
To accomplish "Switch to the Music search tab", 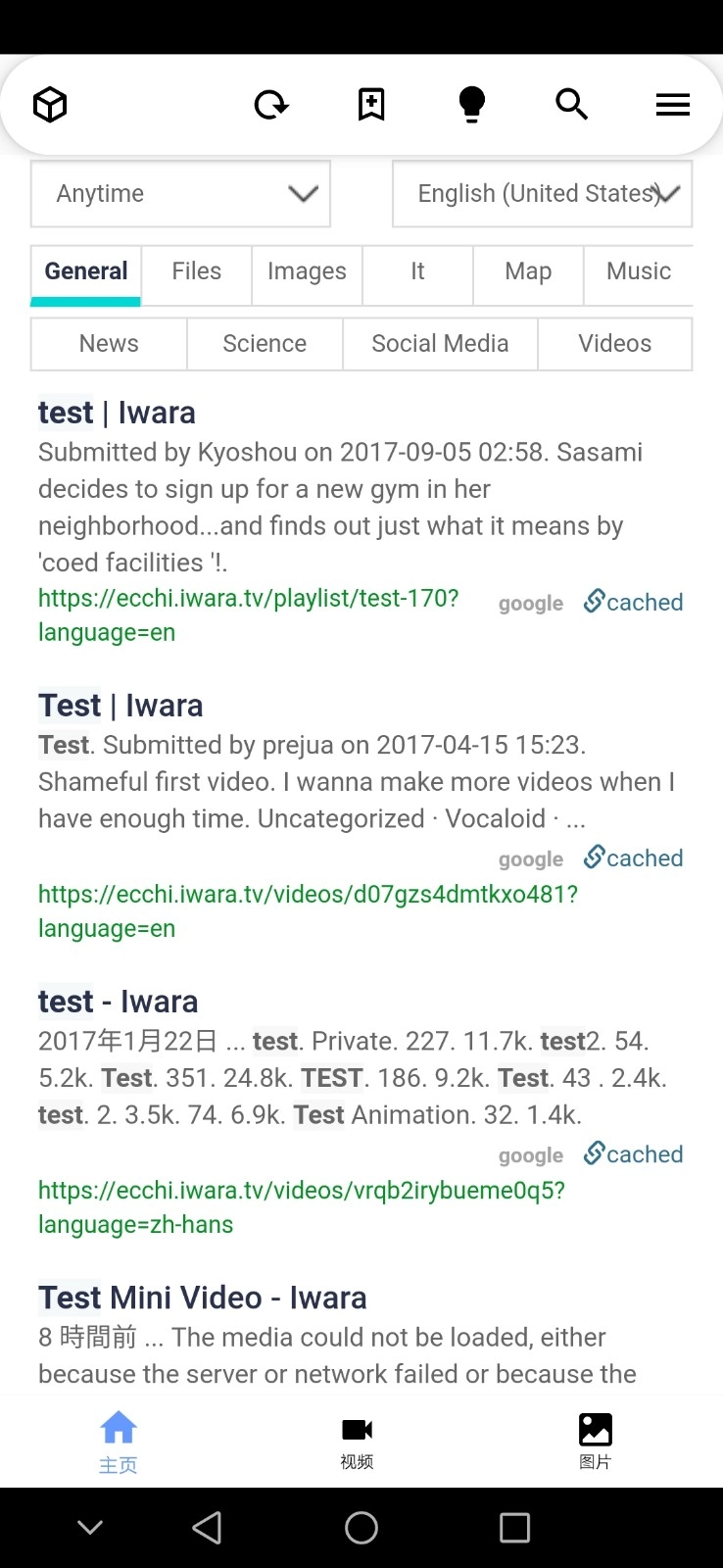I will click(x=639, y=270).
